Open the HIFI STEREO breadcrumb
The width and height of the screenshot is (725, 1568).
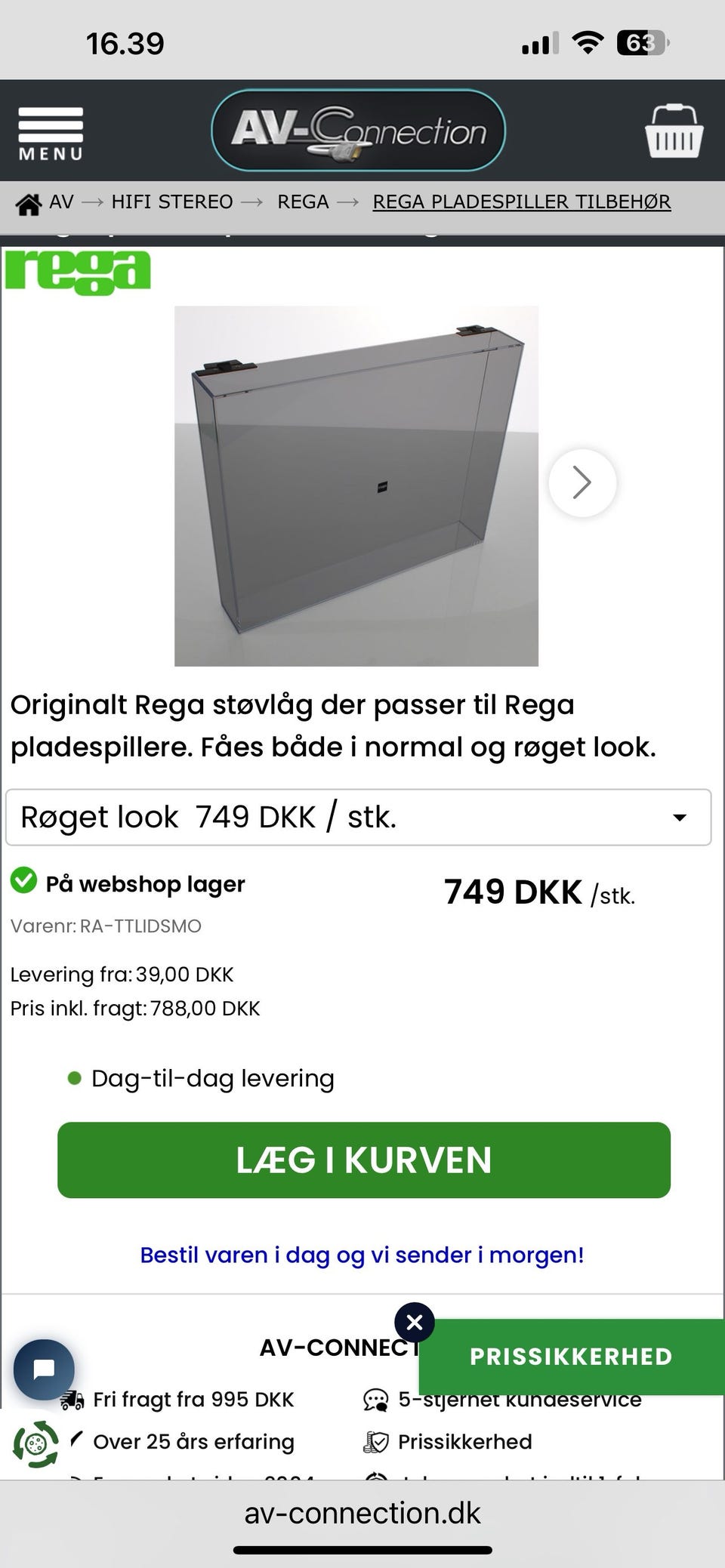172,202
